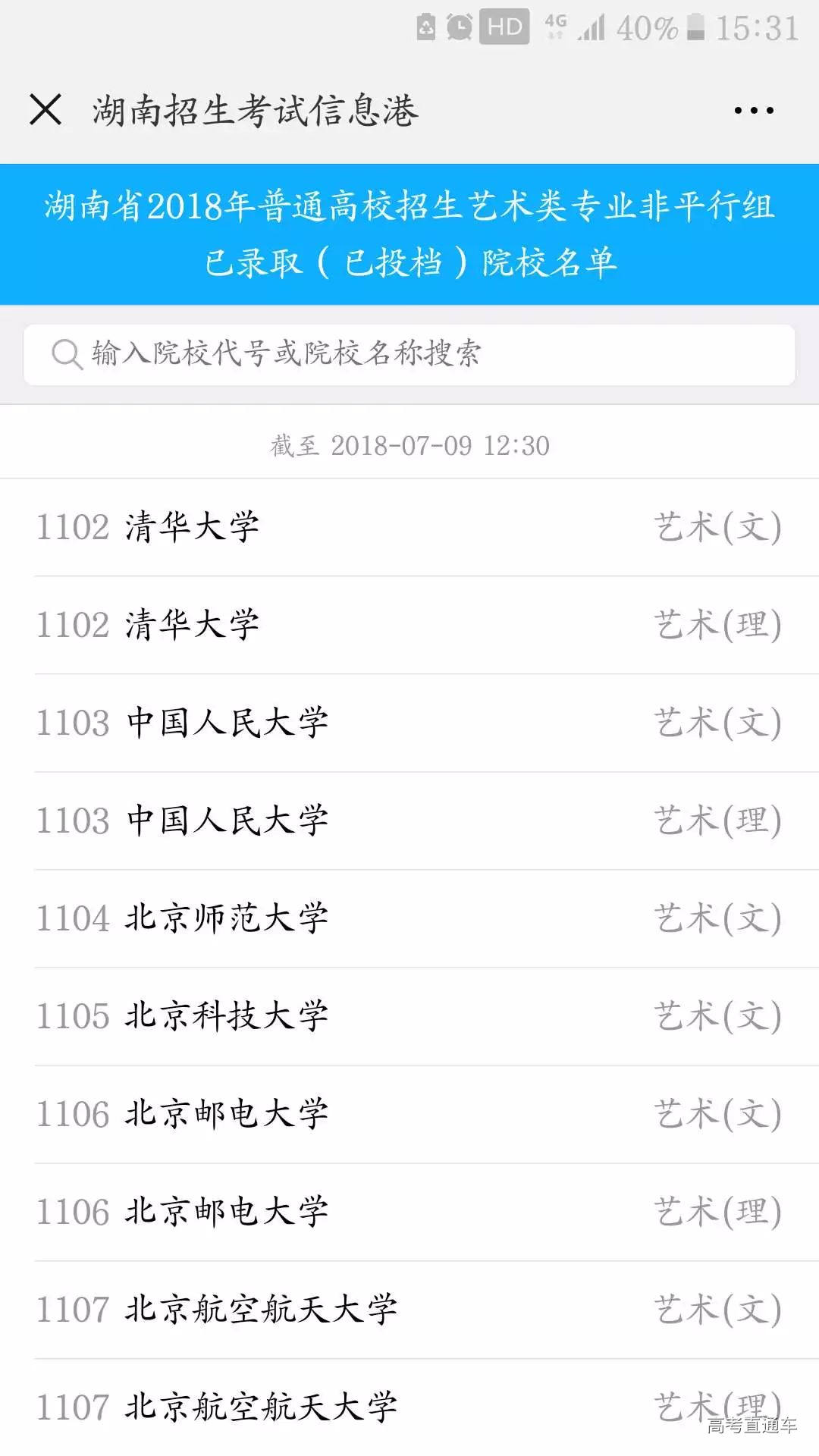The image size is (819, 1456).
Task: Open 1106 北京邮电大学 艺术(文) entry
Action: tap(409, 1114)
